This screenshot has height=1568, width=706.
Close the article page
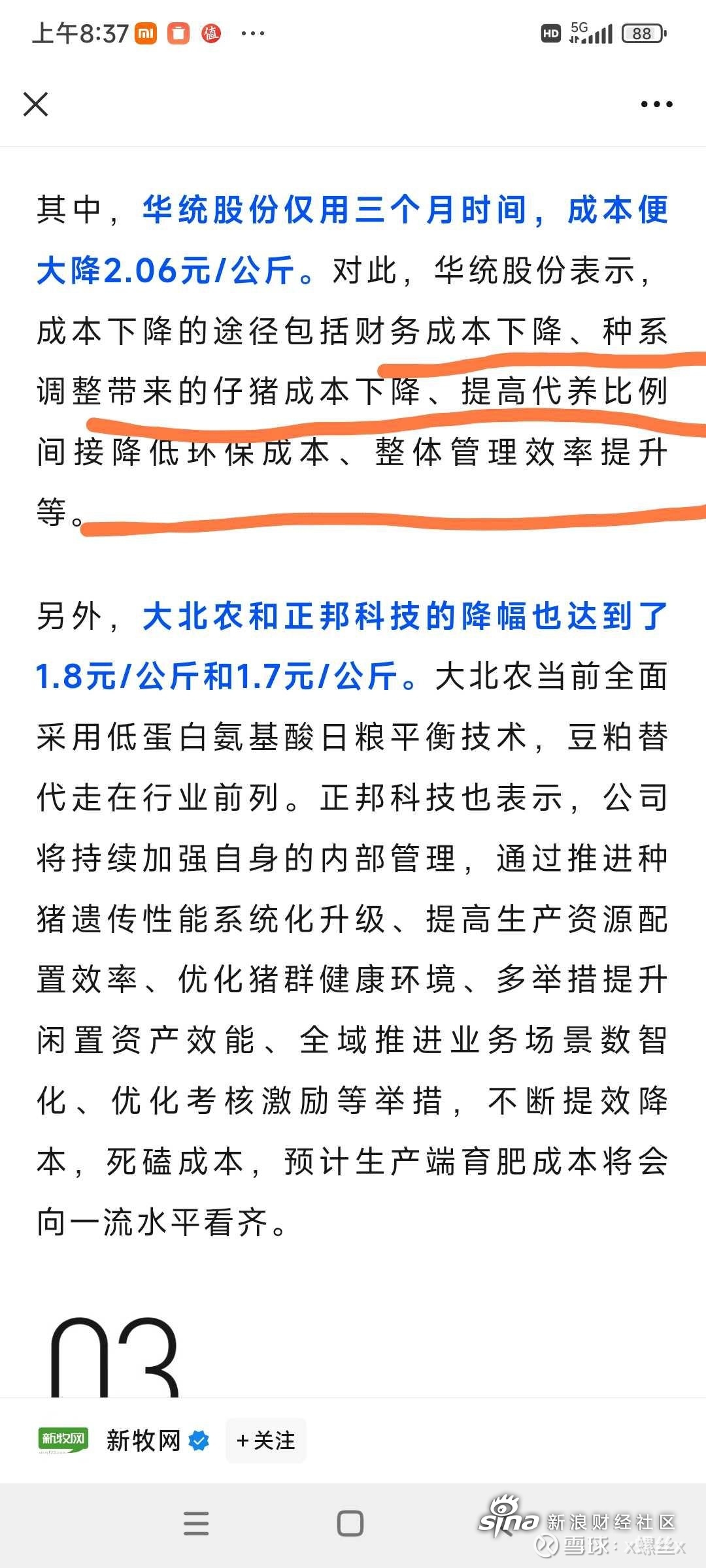[35, 104]
